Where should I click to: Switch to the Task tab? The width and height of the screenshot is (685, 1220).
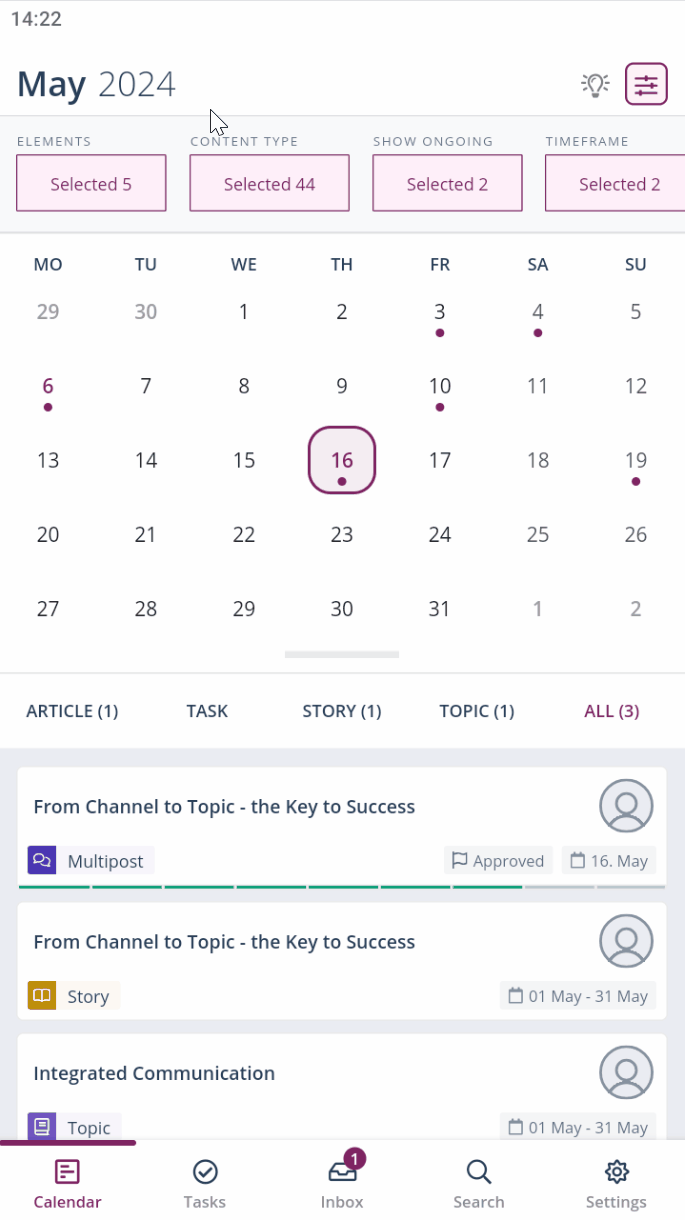click(x=207, y=711)
